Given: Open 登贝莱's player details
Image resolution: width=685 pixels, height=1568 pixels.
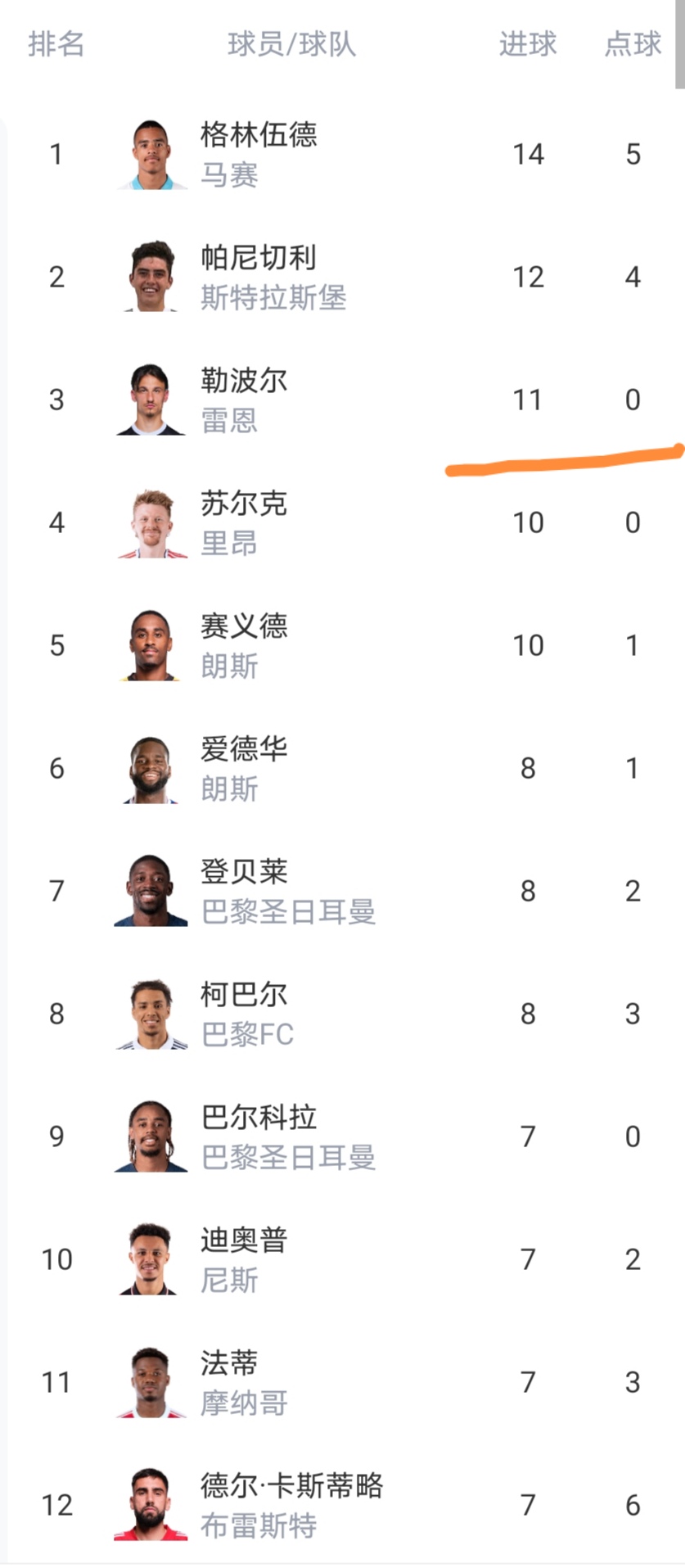Looking at the screenshot, I should point(342,891).
